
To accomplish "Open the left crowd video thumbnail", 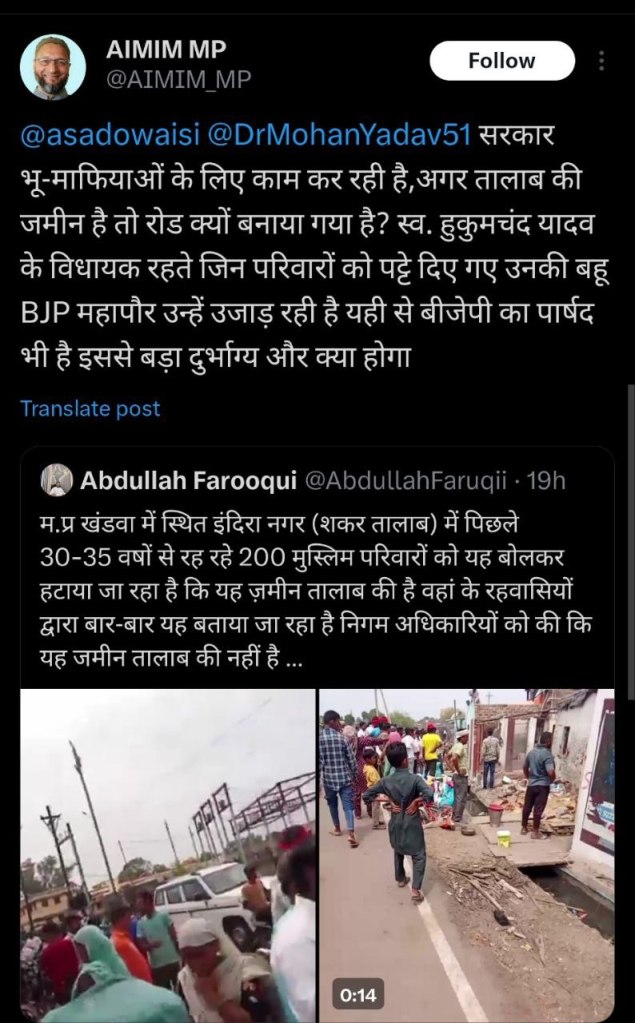I will [x=168, y=855].
